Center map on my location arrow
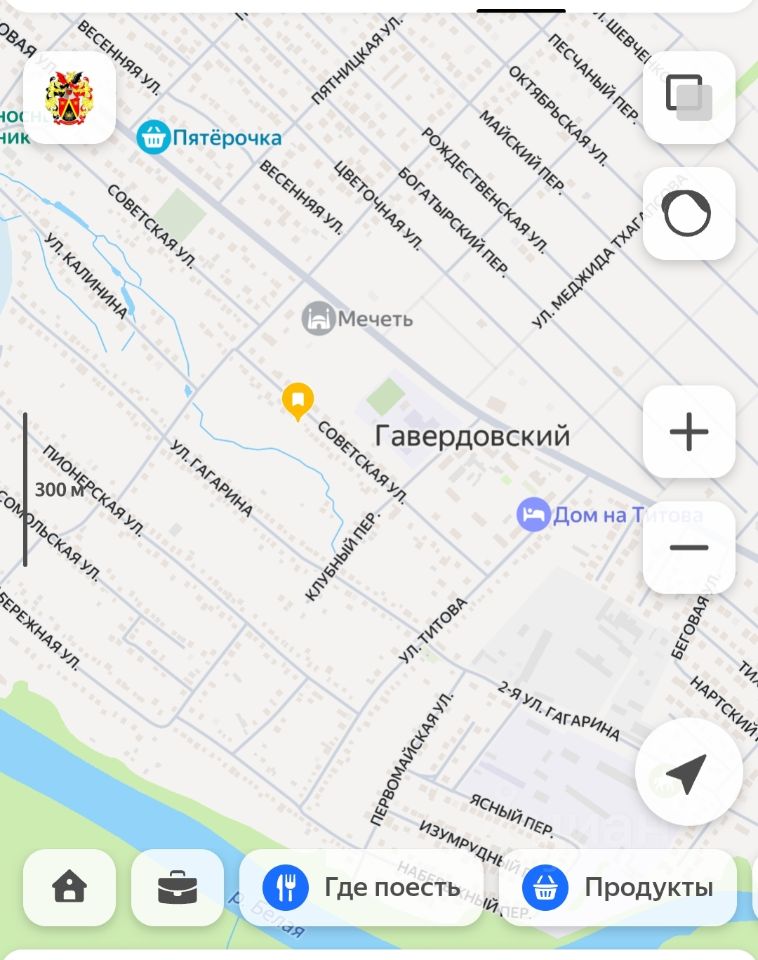 coord(688,772)
